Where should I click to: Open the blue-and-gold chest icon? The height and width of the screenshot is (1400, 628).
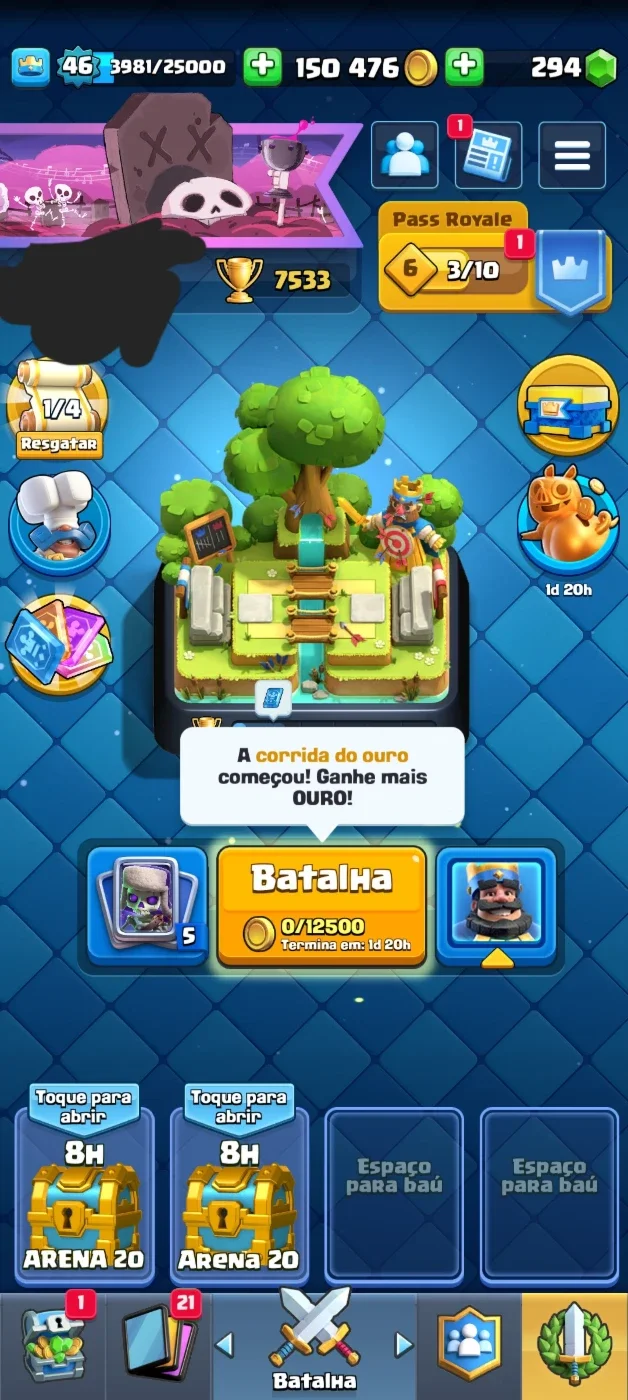pyautogui.click(x=568, y=405)
